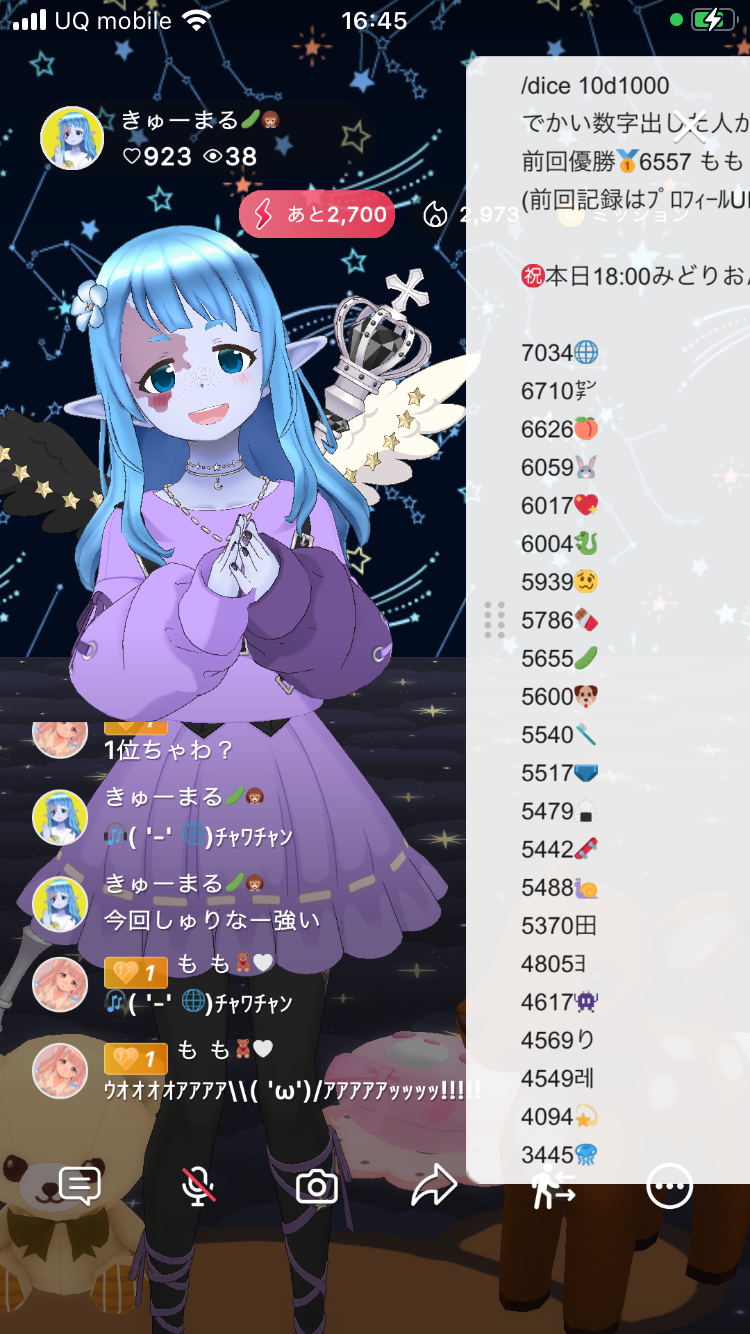Close the dice results panel
The width and height of the screenshot is (750, 1334).
click(690, 128)
